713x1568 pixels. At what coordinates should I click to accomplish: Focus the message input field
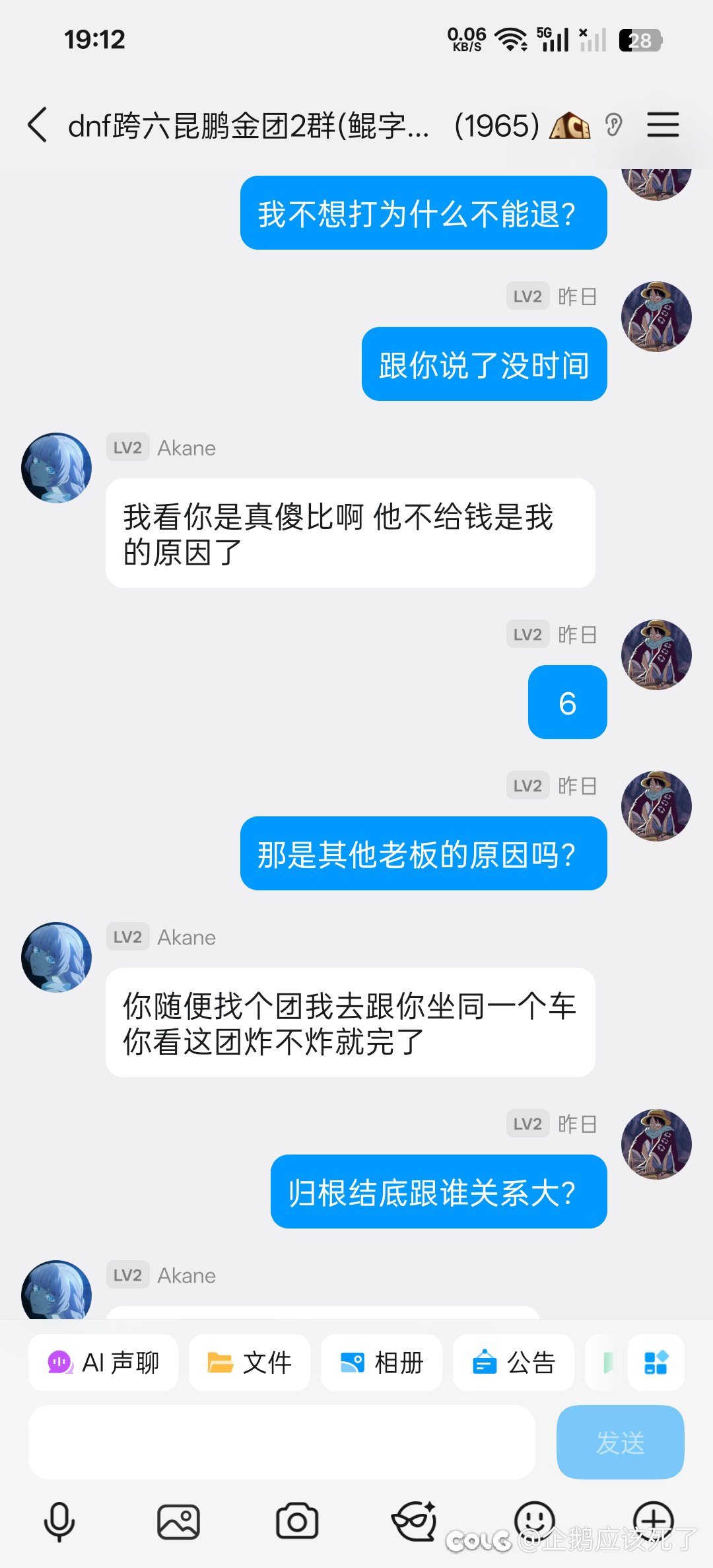tap(281, 1442)
